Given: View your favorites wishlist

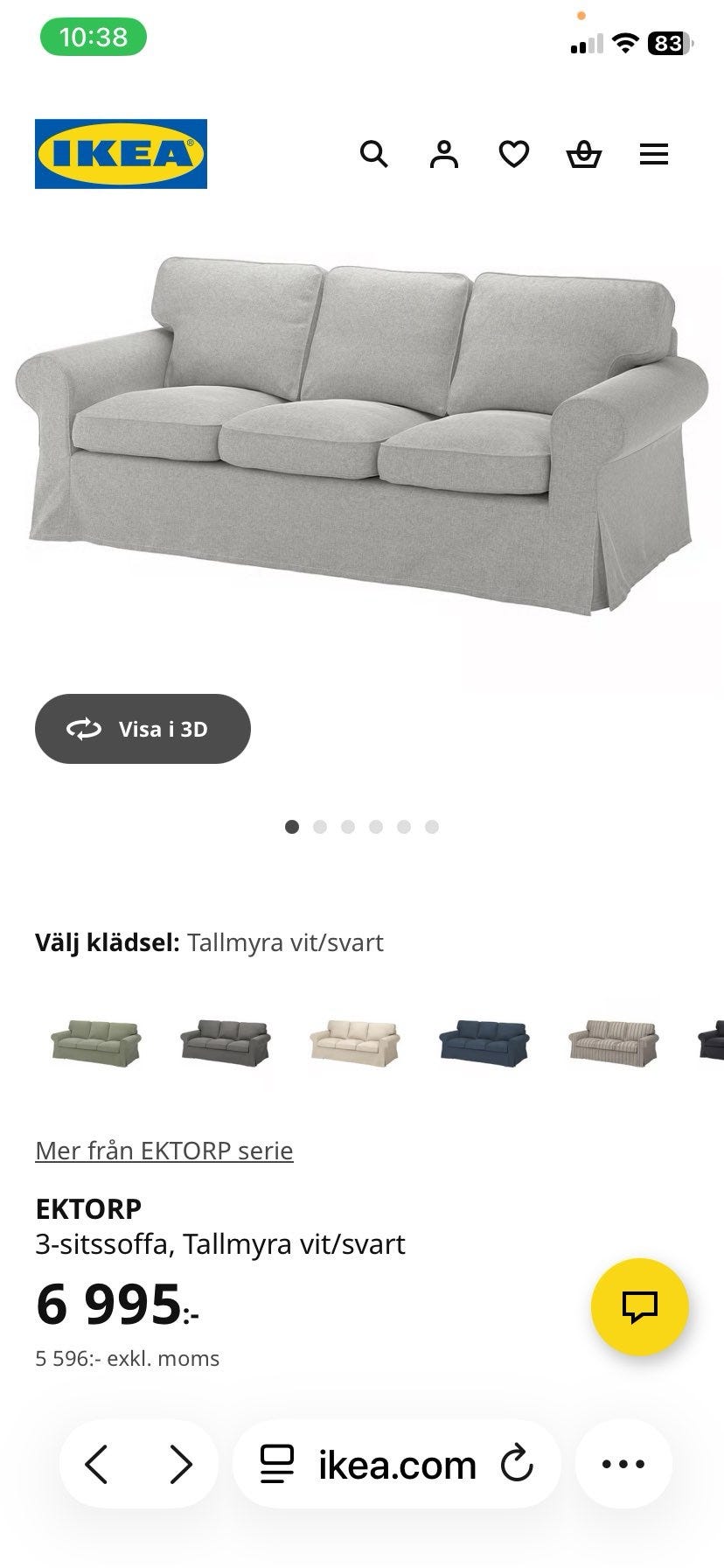Looking at the screenshot, I should (x=514, y=154).
